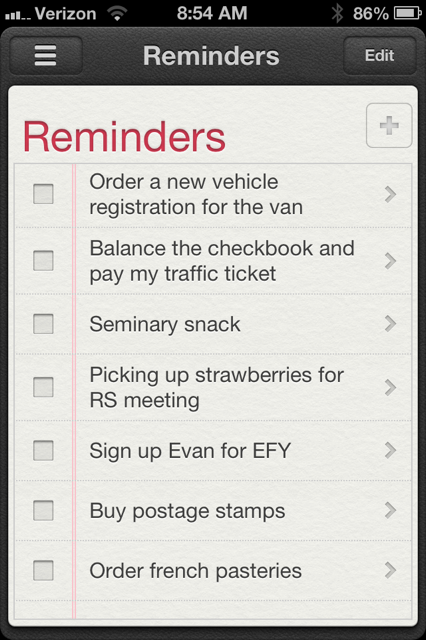Open details chevron for Seminary snack
This screenshot has height=640, width=426.
coord(390,324)
